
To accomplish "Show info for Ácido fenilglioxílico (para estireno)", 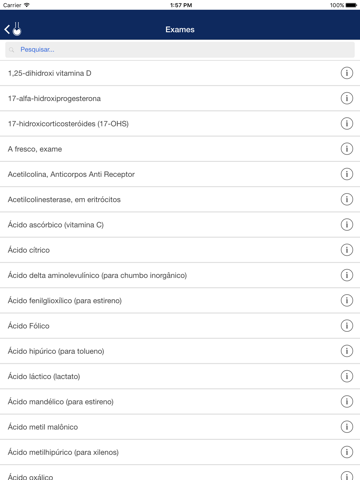I will point(347,300).
